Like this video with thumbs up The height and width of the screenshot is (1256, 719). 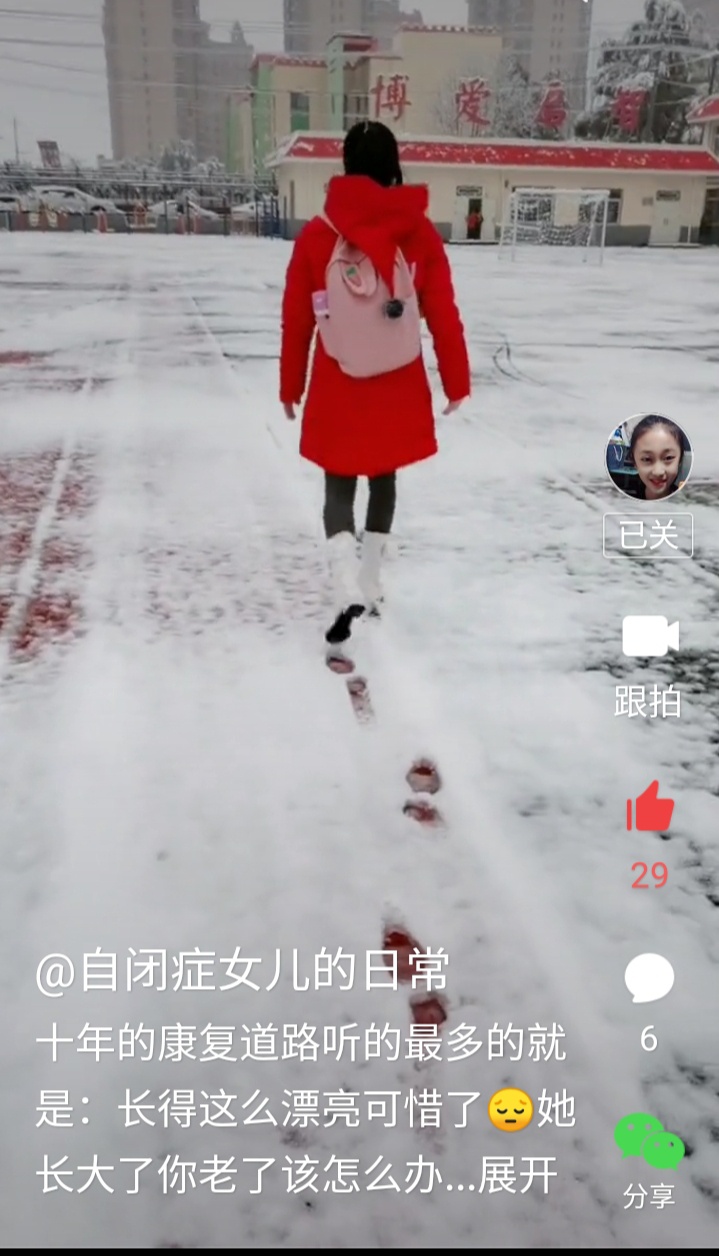point(650,807)
